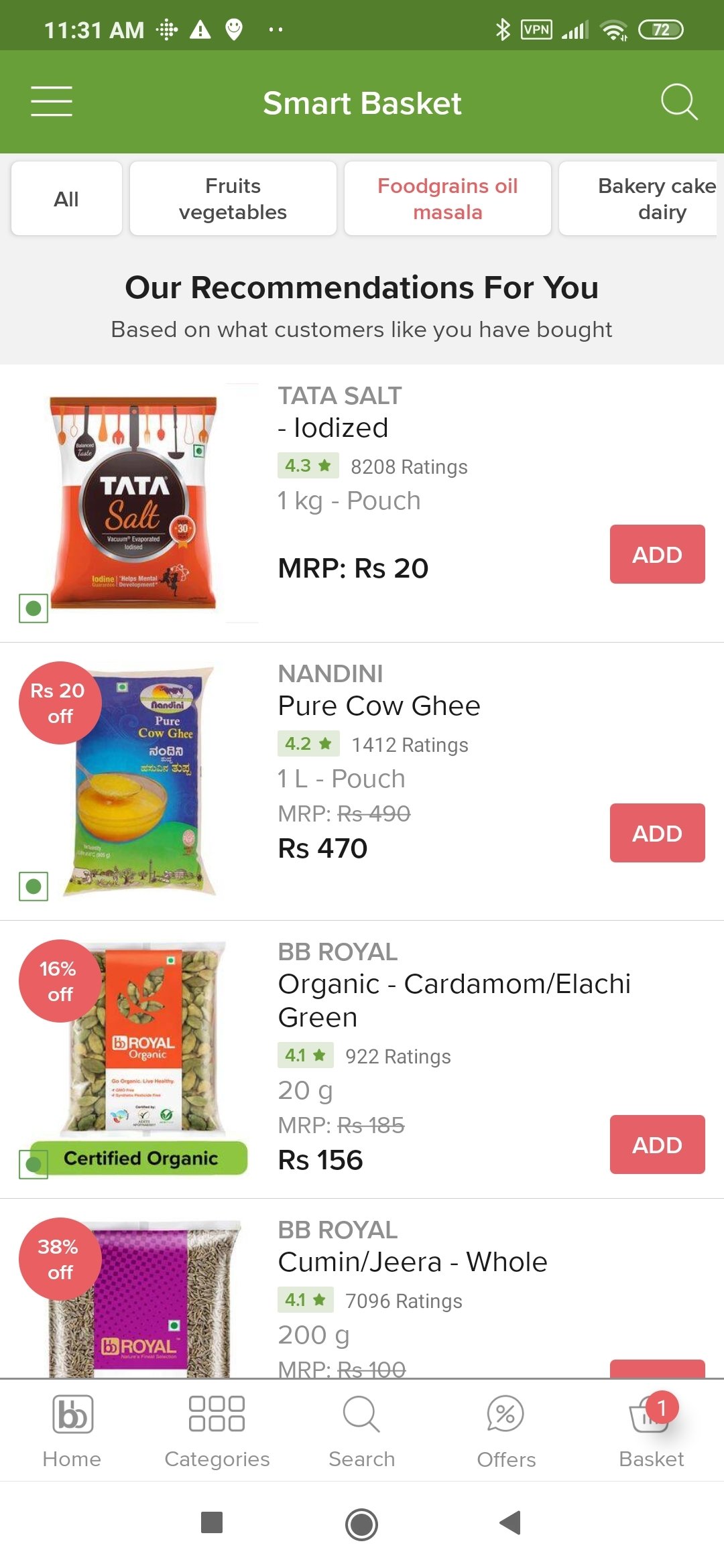This screenshot has height=1568, width=724.
Task: Tap the system back button
Action: [511, 1523]
